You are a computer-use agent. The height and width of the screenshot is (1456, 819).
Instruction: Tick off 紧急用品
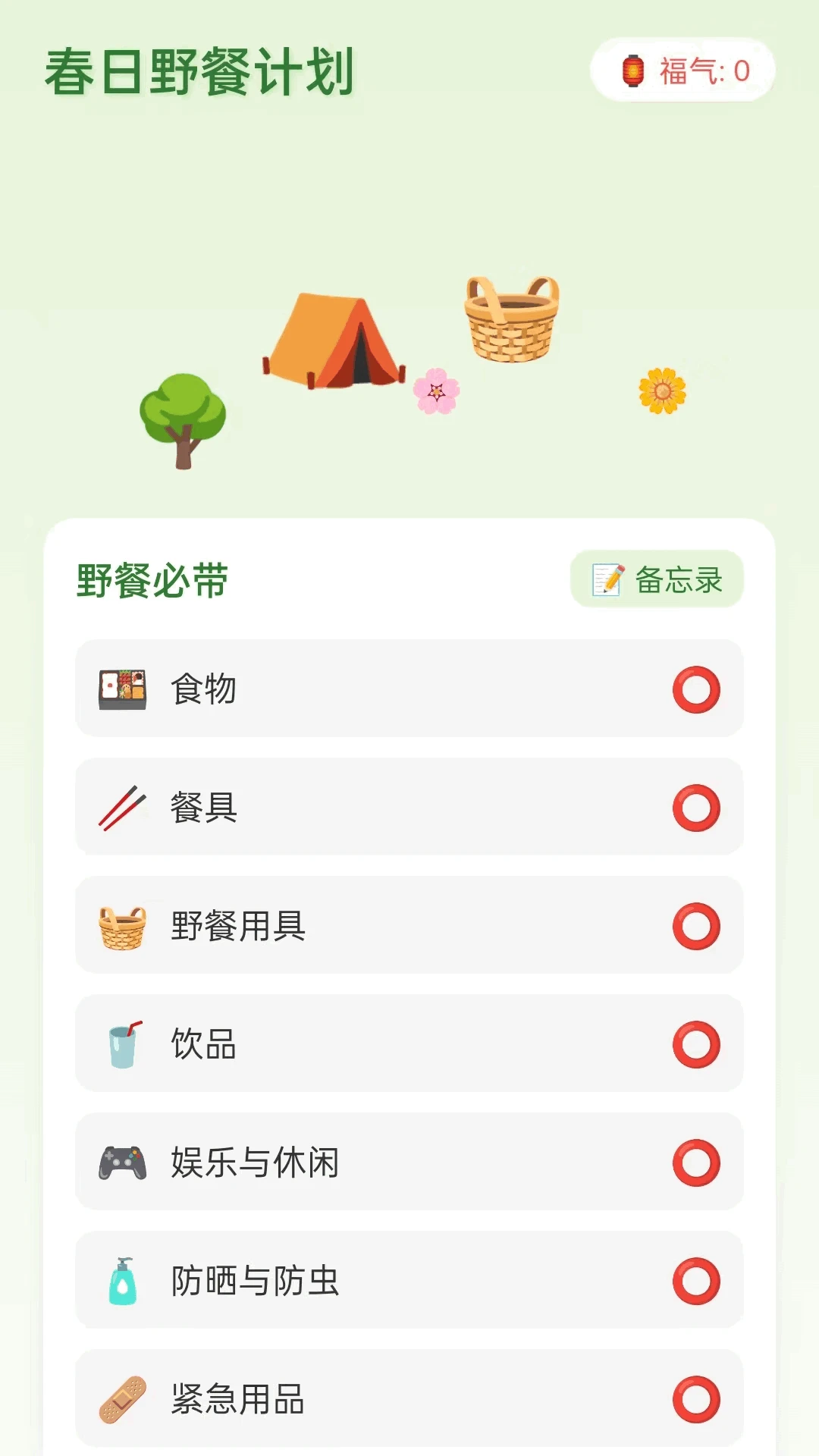(x=695, y=1399)
